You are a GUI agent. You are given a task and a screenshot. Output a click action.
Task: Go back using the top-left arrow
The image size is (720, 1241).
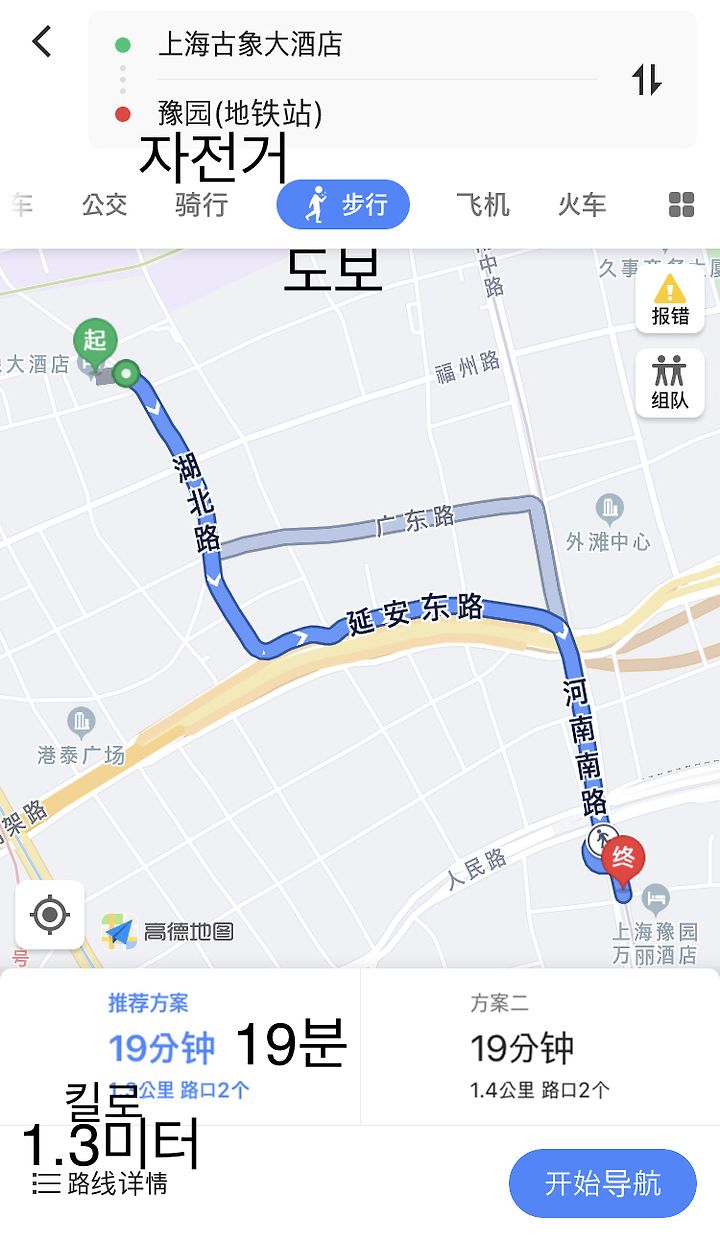pos(41,42)
